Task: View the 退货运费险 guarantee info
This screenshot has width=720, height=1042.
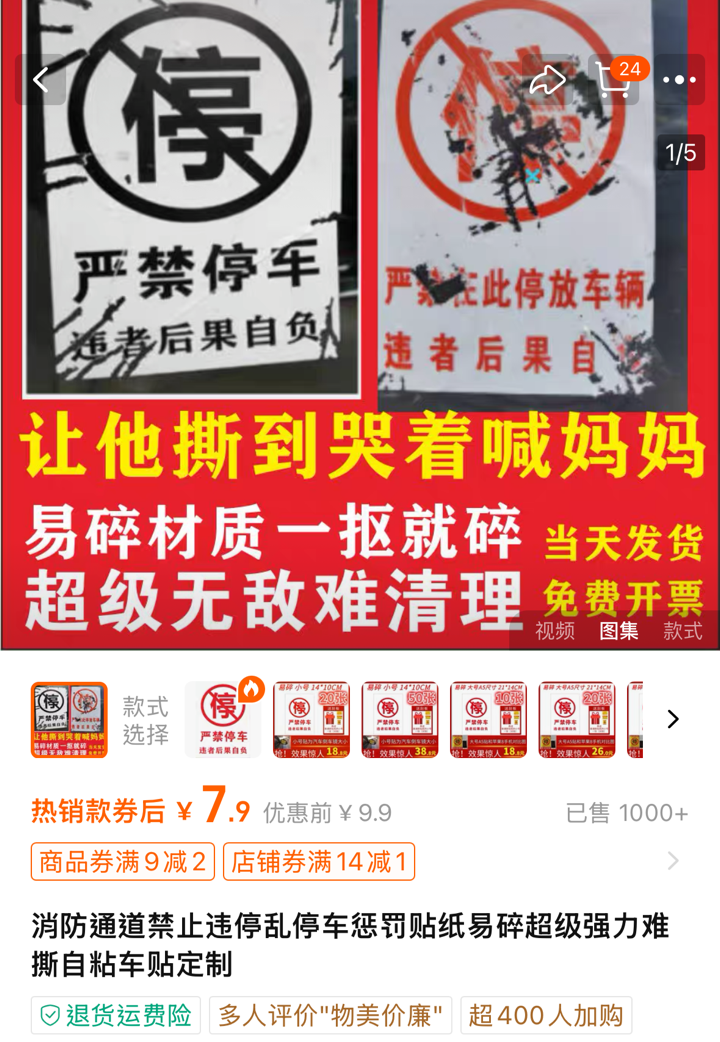Action: [116, 1015]
